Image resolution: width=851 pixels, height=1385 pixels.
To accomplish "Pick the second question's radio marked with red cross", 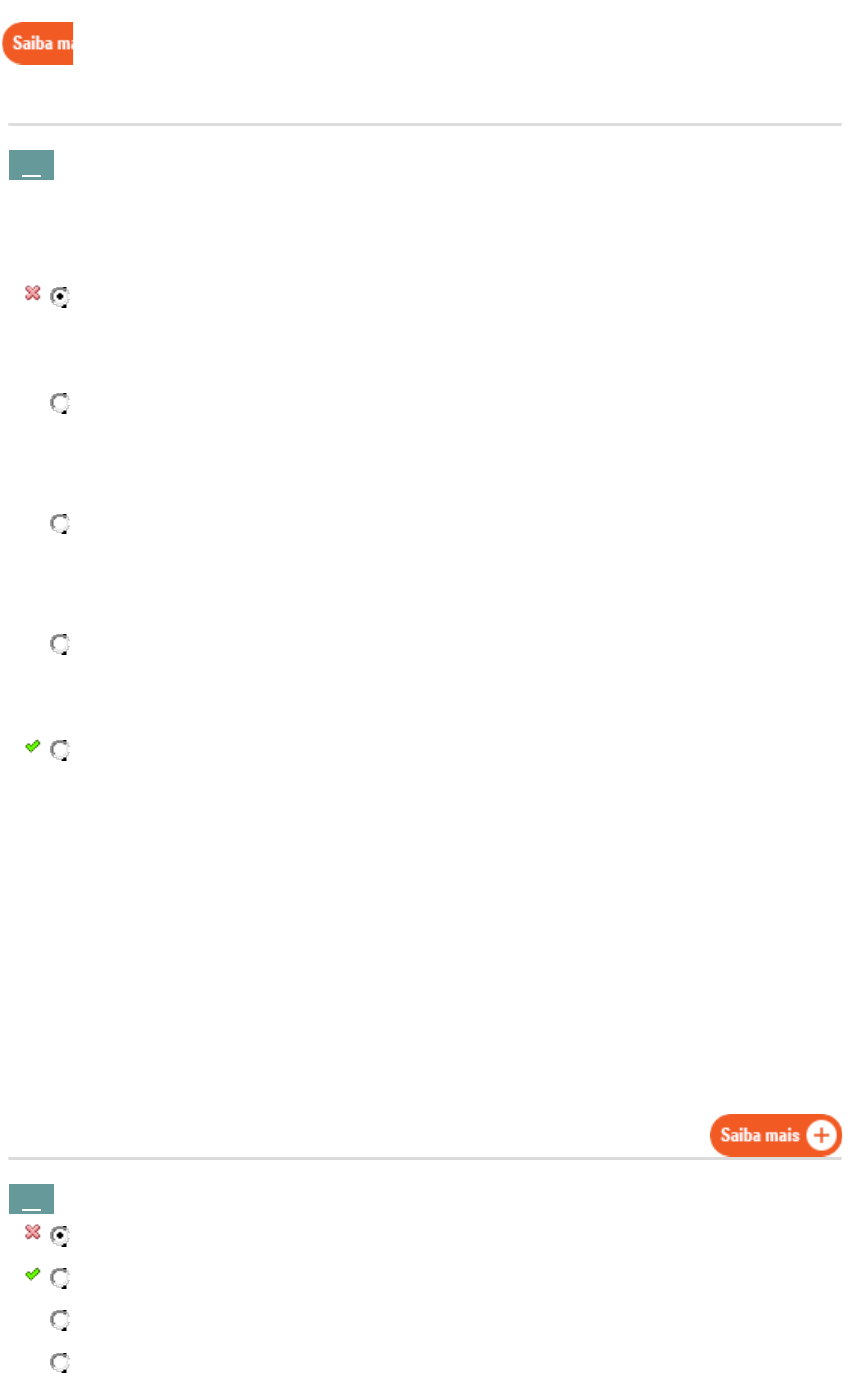I will (60, 1236).
